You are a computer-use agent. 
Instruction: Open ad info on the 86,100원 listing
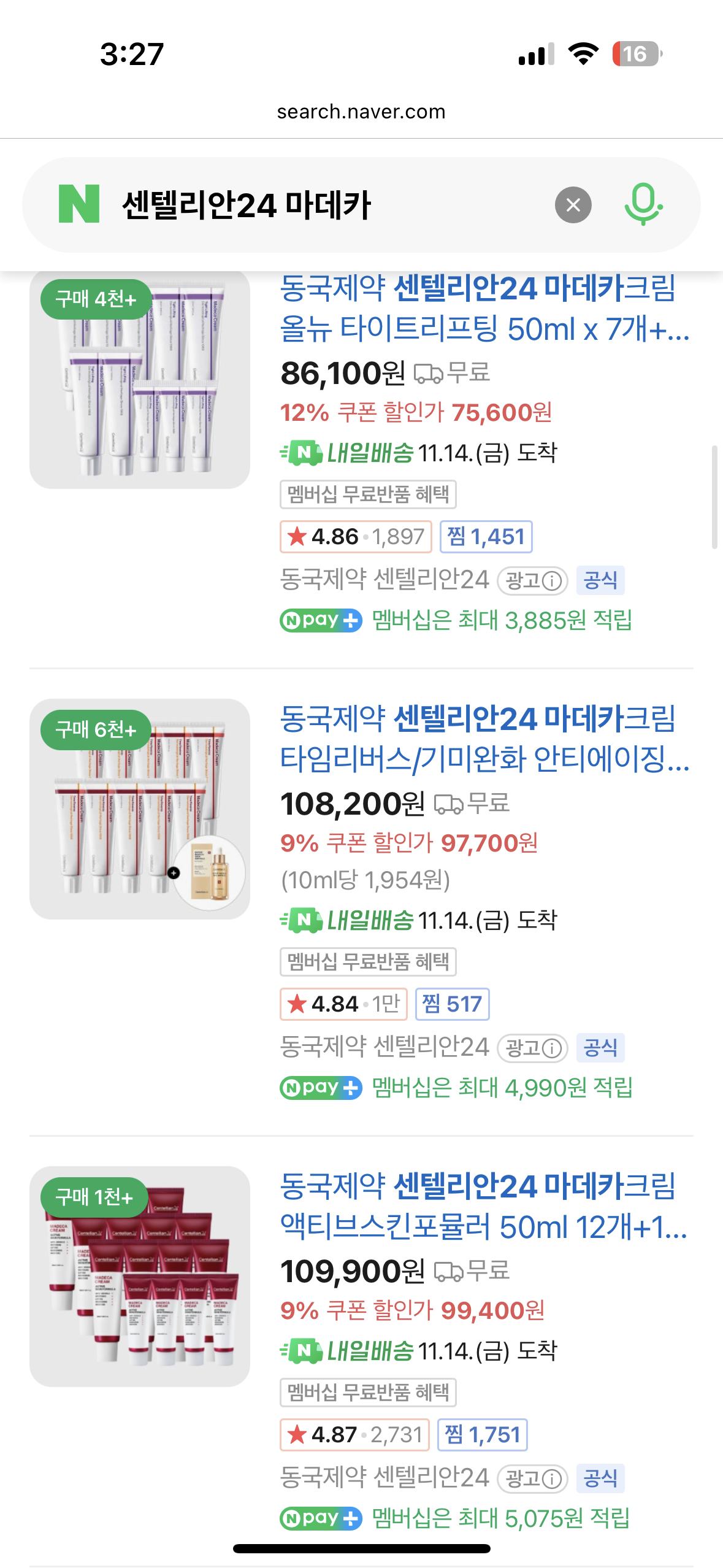coord(532,580)
